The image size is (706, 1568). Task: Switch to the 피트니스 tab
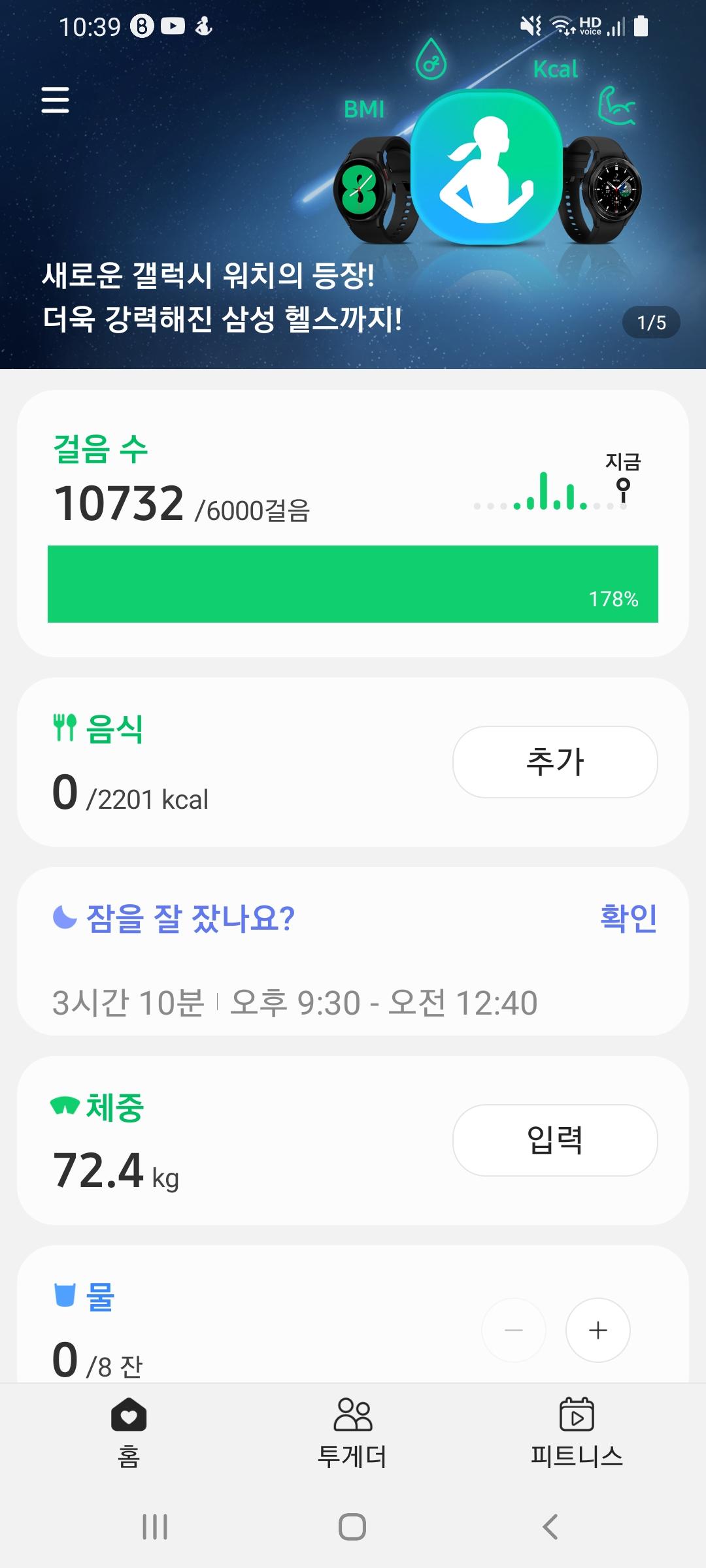[x=577, y=1432]
